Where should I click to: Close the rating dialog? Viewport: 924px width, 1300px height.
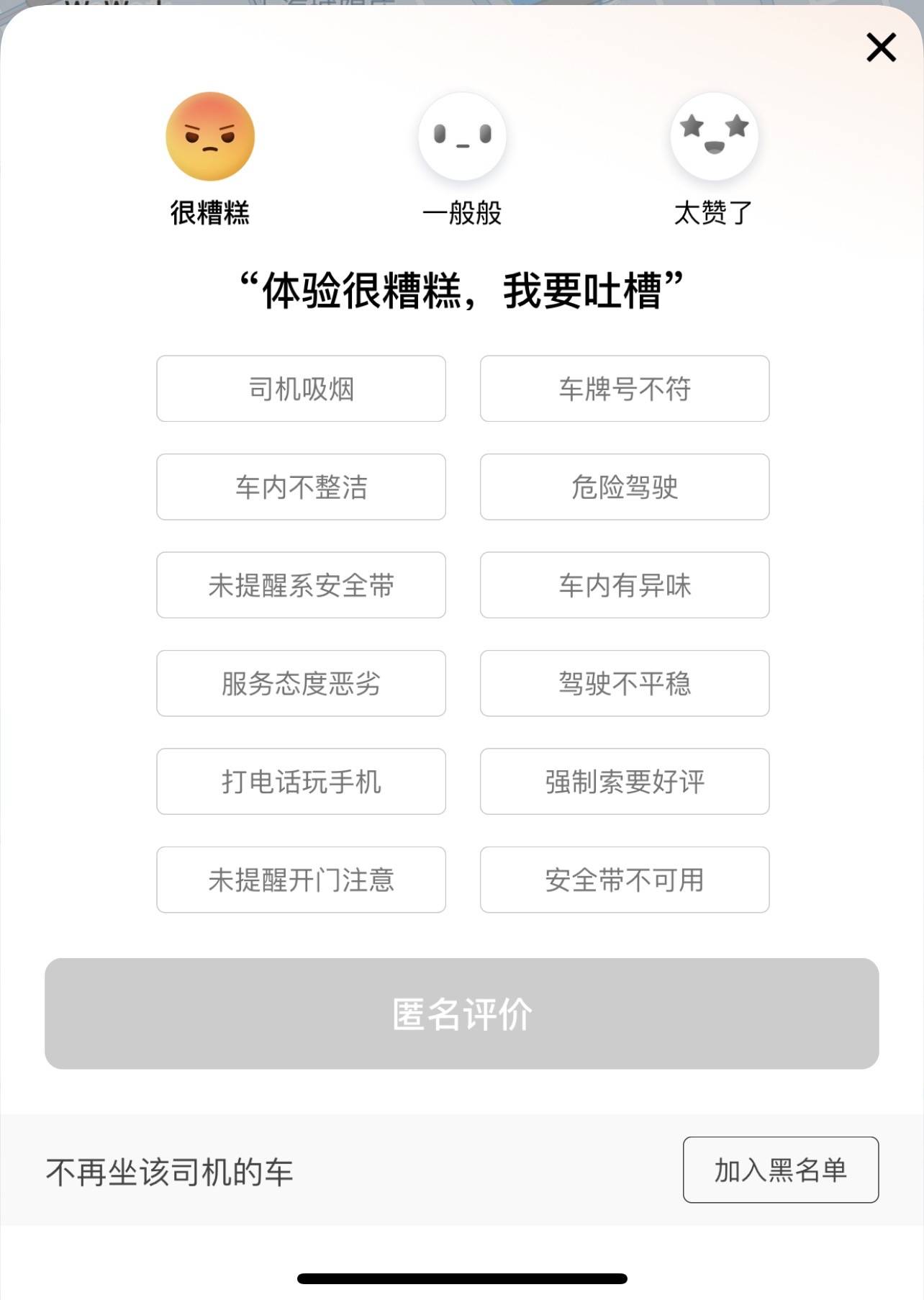881,48
